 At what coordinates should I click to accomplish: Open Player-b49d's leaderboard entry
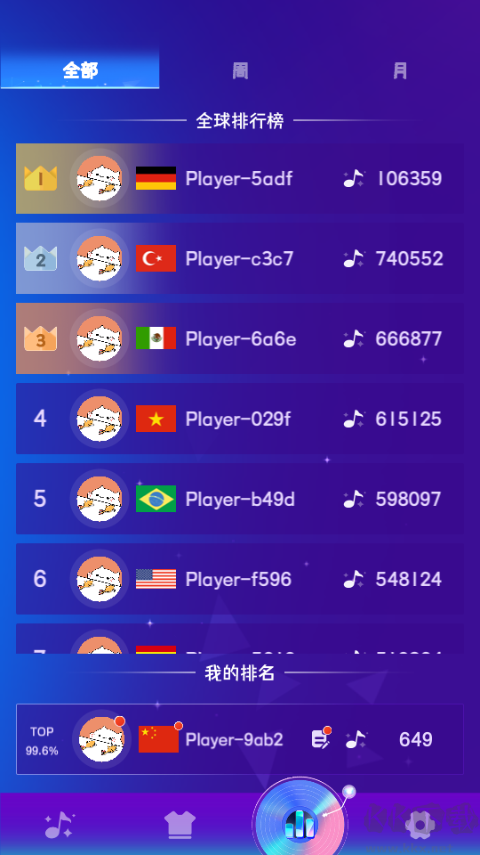click(x=240, y=499)
